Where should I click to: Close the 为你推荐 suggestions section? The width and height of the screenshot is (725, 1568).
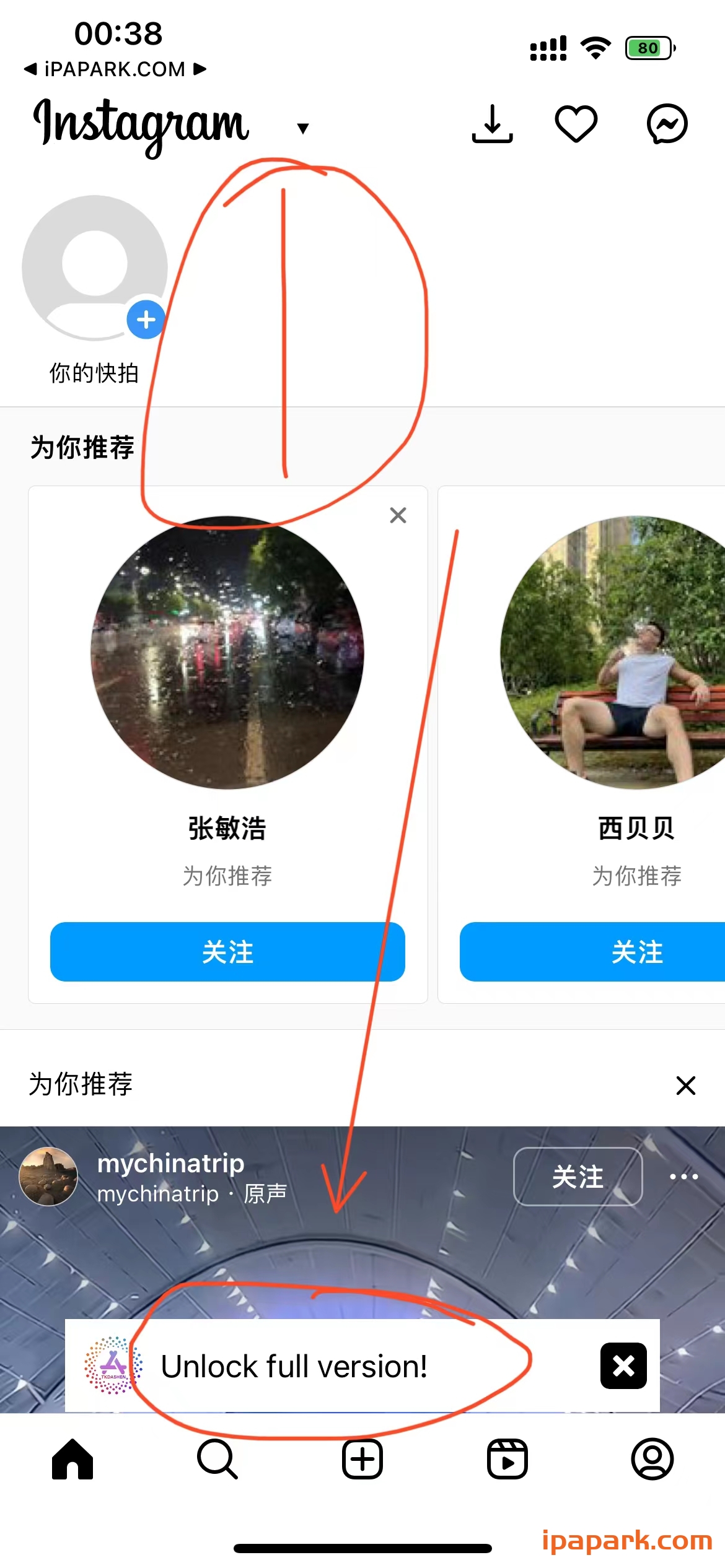[x=685, y=1085]
